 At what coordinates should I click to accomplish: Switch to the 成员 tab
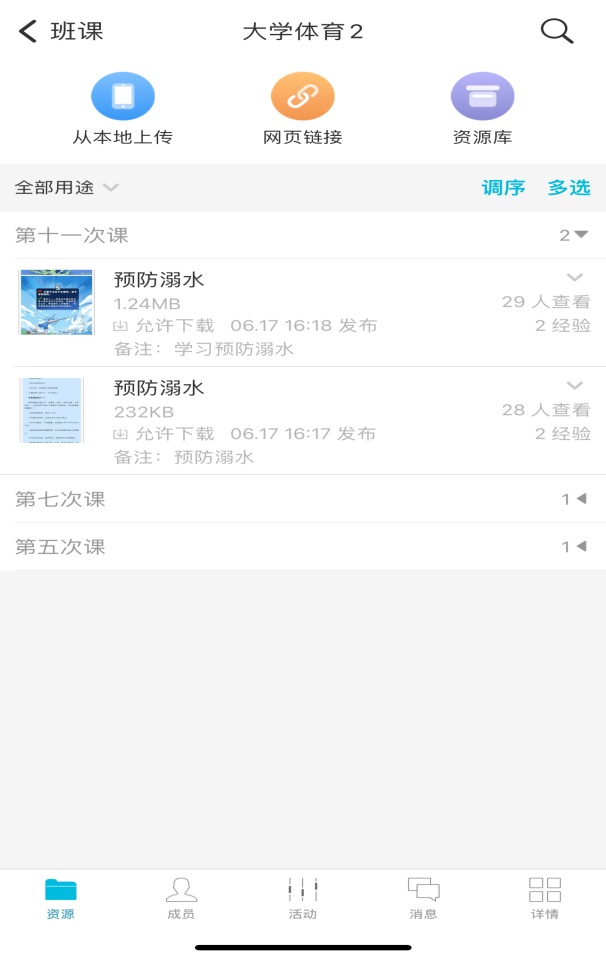pos(181,898)
